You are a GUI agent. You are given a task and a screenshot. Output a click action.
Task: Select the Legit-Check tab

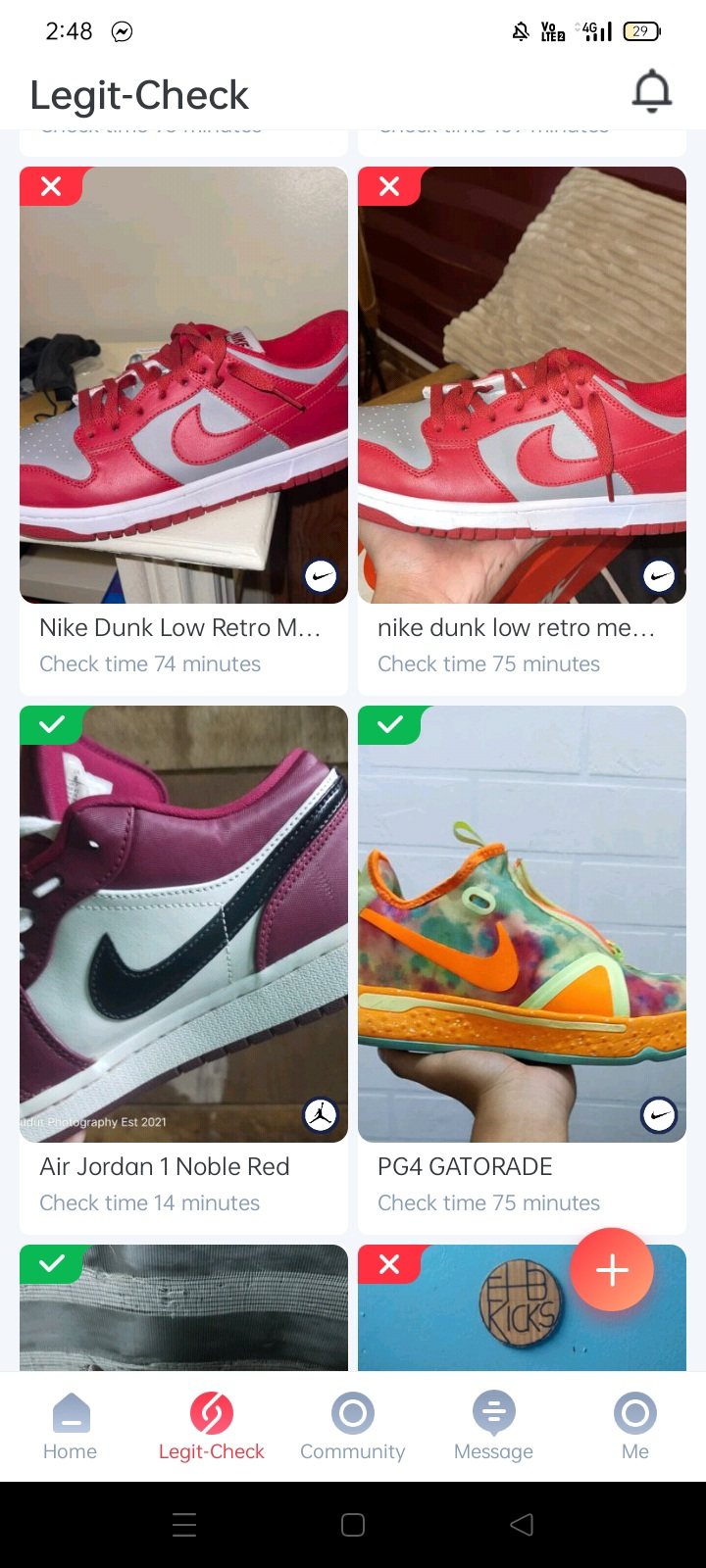point(211,1427)
